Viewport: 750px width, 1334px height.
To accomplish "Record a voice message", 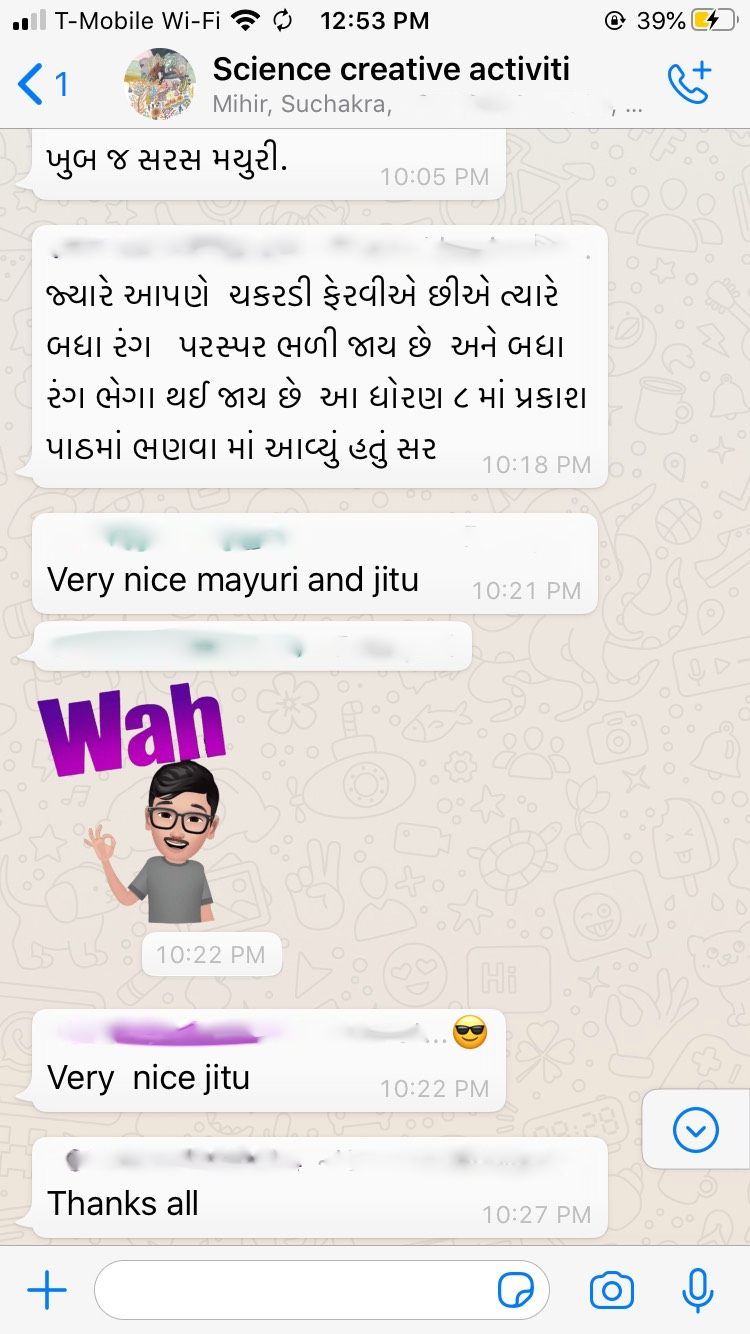I will point(697,1291).
